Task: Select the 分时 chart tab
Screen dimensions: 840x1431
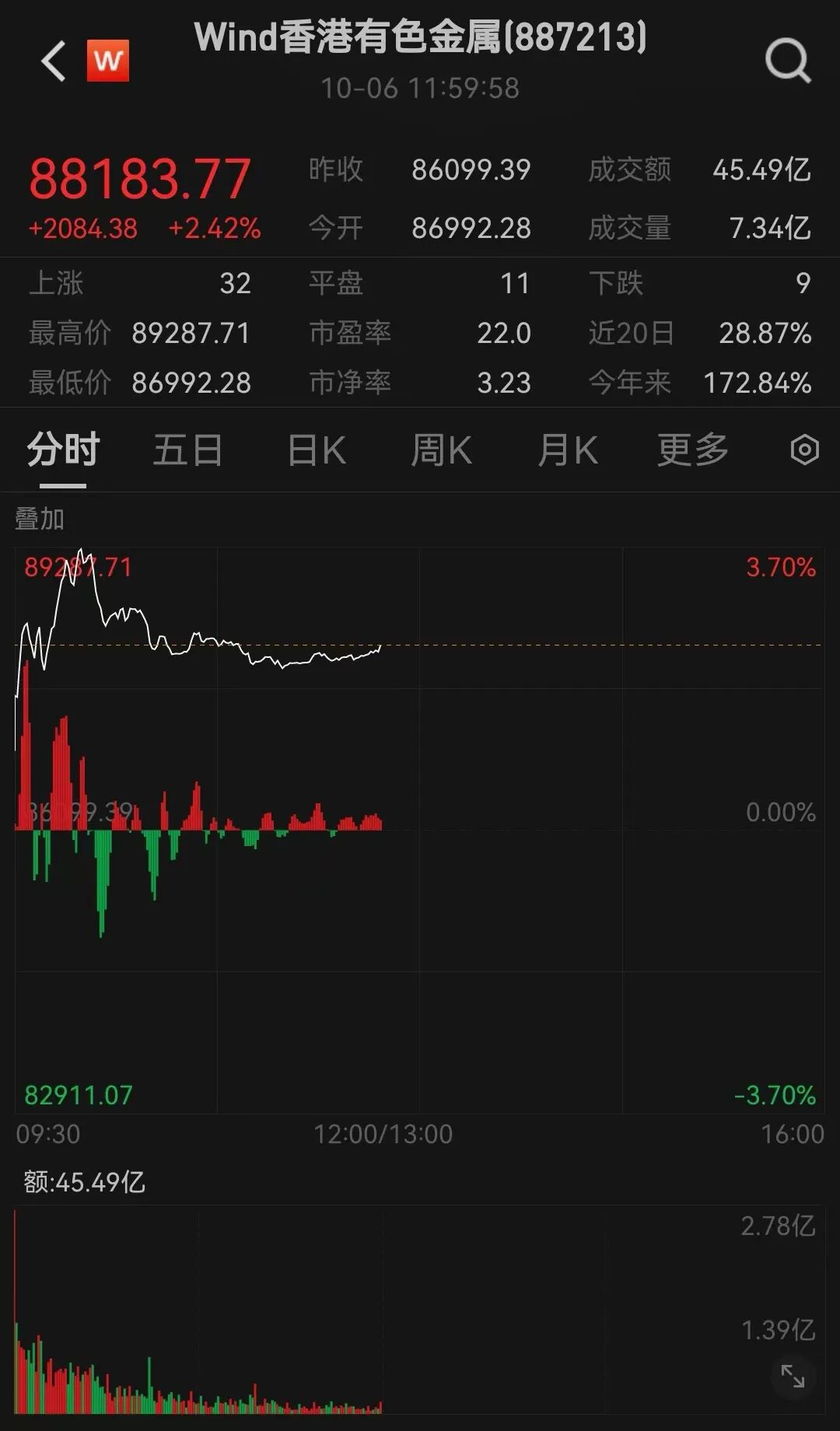Action: [63, 450]
